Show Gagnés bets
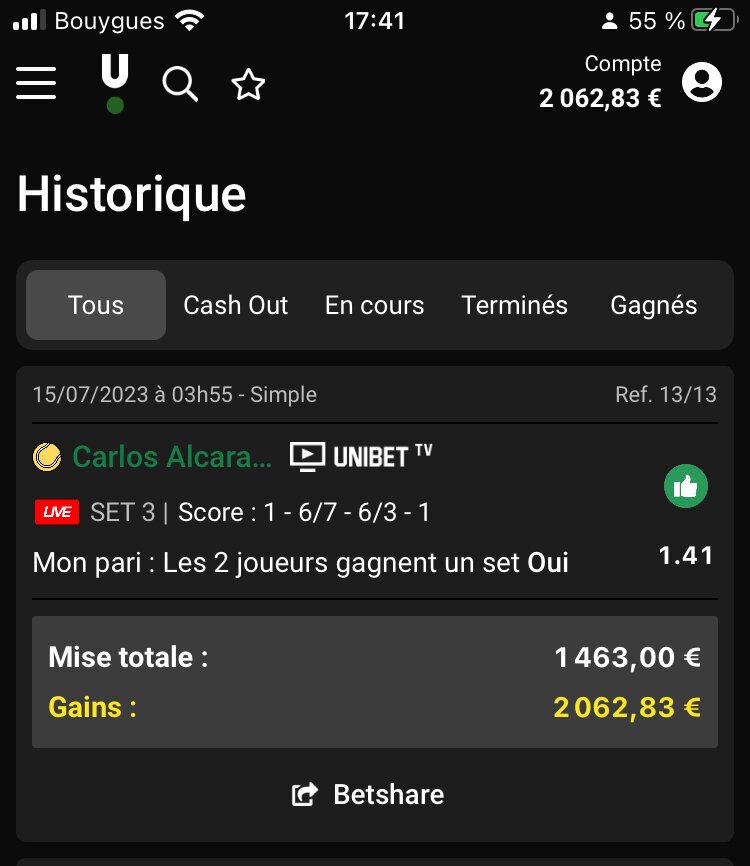 coord(653,305)
